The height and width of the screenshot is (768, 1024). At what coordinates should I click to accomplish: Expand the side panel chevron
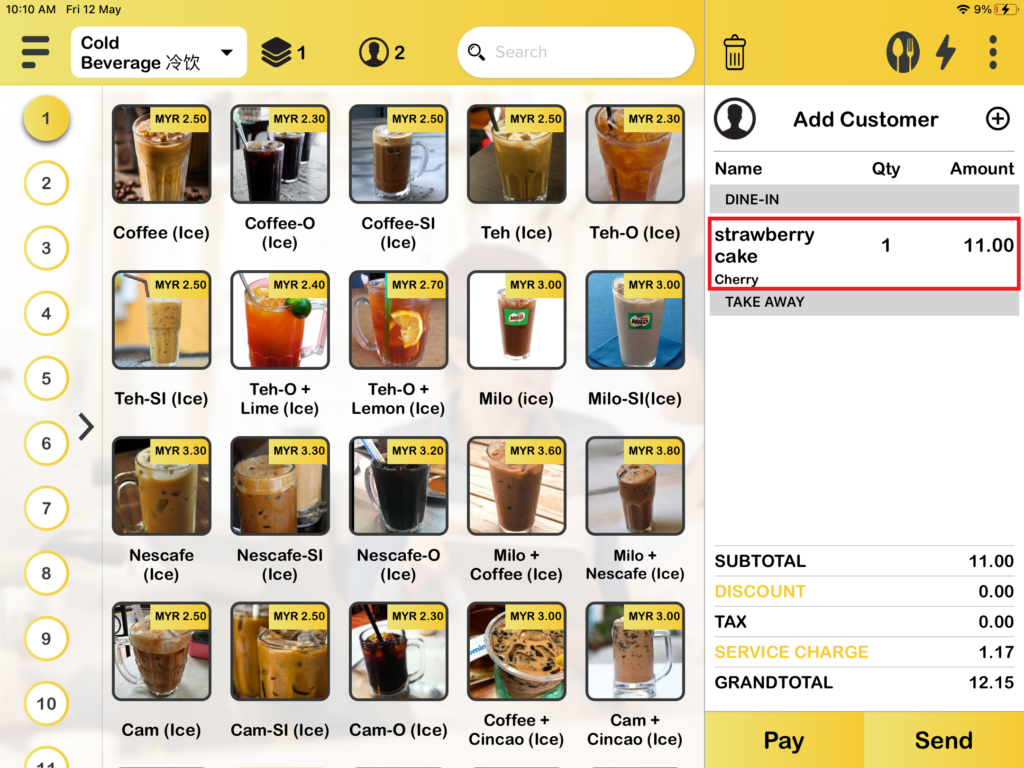pyautogui.click(x=86, y=427)
